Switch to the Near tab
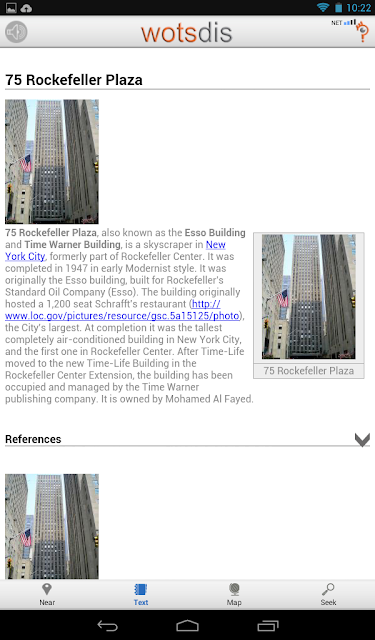 coord(47,594)
